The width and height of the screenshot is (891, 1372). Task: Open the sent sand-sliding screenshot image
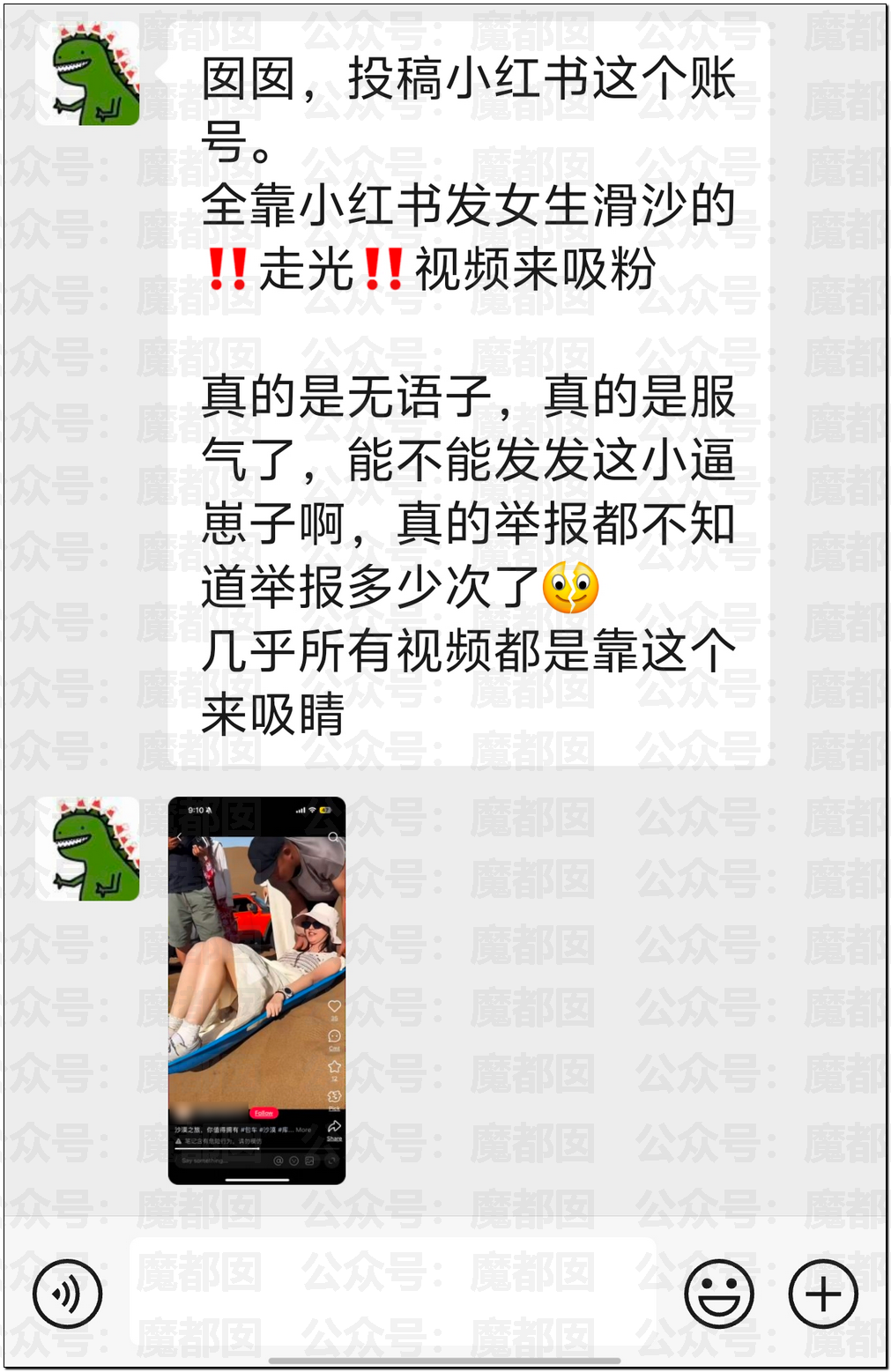pyautogui.click(x=256, y=990)
